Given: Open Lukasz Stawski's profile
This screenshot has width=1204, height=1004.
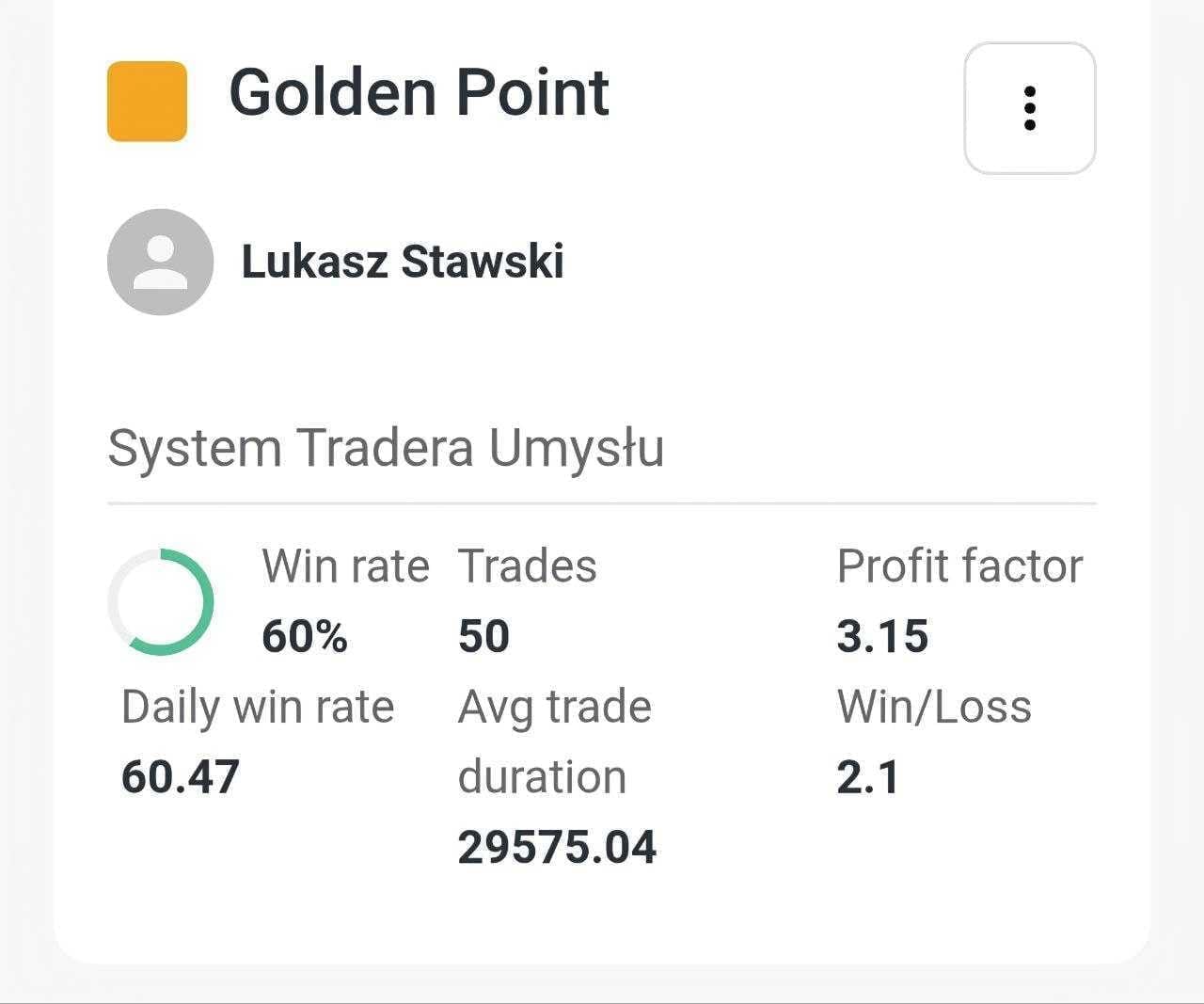Looking at the screenshot, I should (402, 262).
